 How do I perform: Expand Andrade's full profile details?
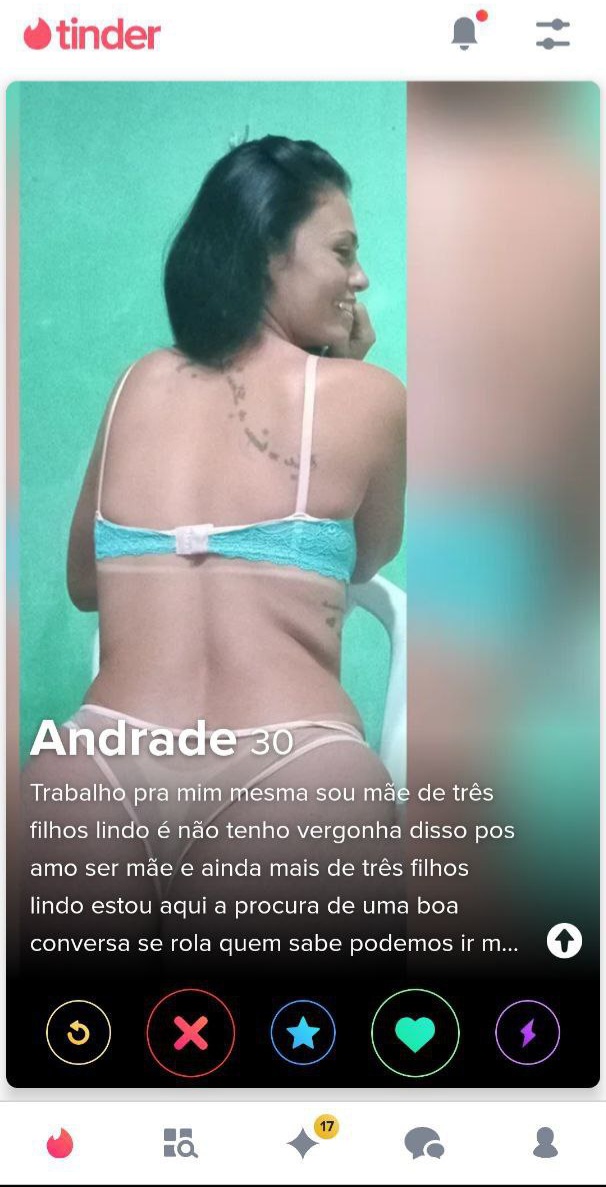564,941
